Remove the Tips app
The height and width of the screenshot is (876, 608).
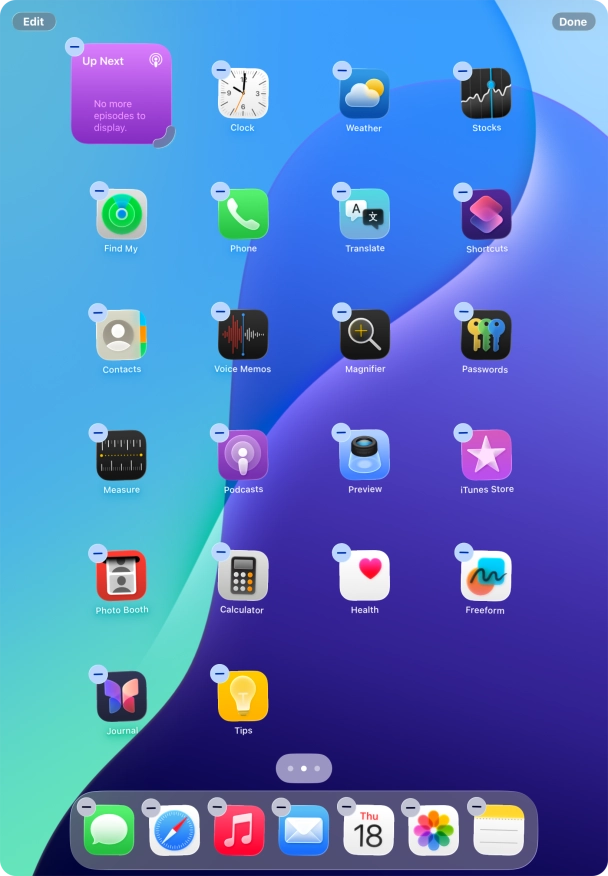click(x=219, y=673)
